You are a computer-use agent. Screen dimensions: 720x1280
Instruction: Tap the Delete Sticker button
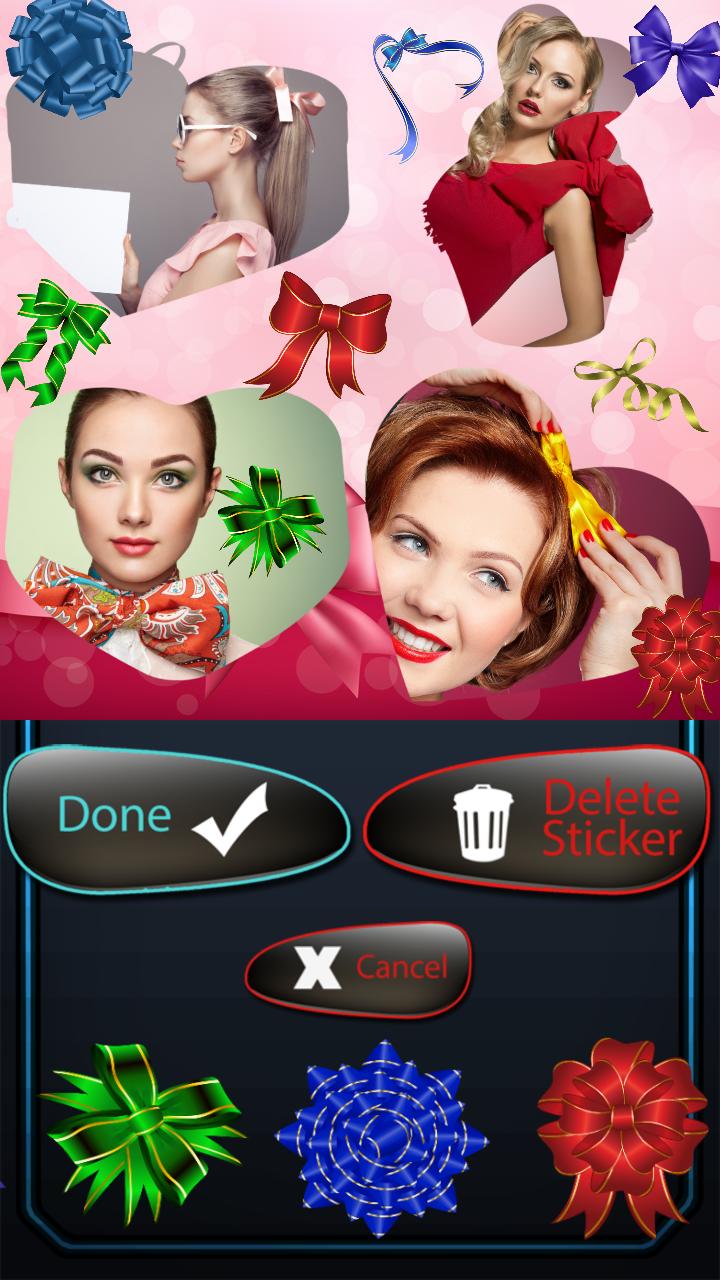[x=538, y=820]
